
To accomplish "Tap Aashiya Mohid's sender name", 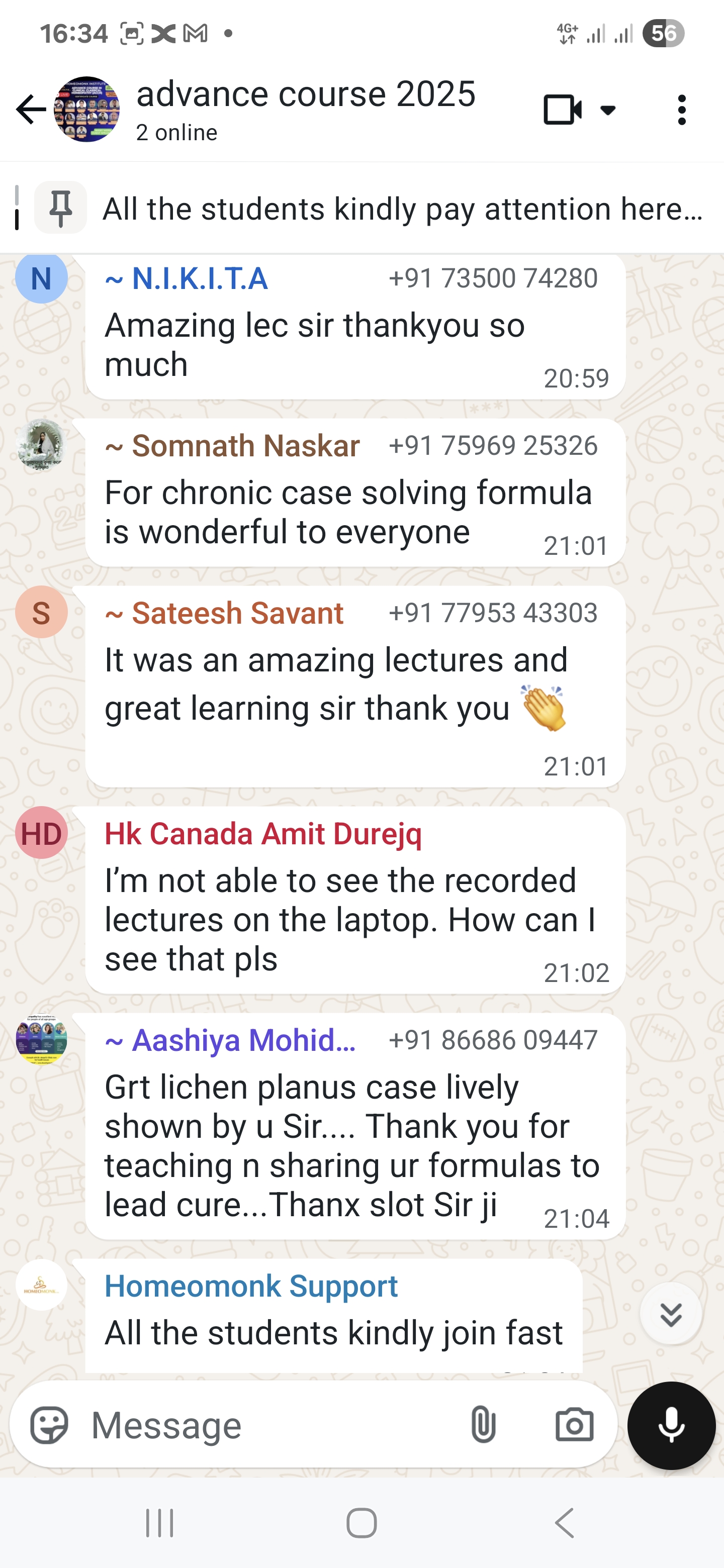I will [x=231, y=1040].
